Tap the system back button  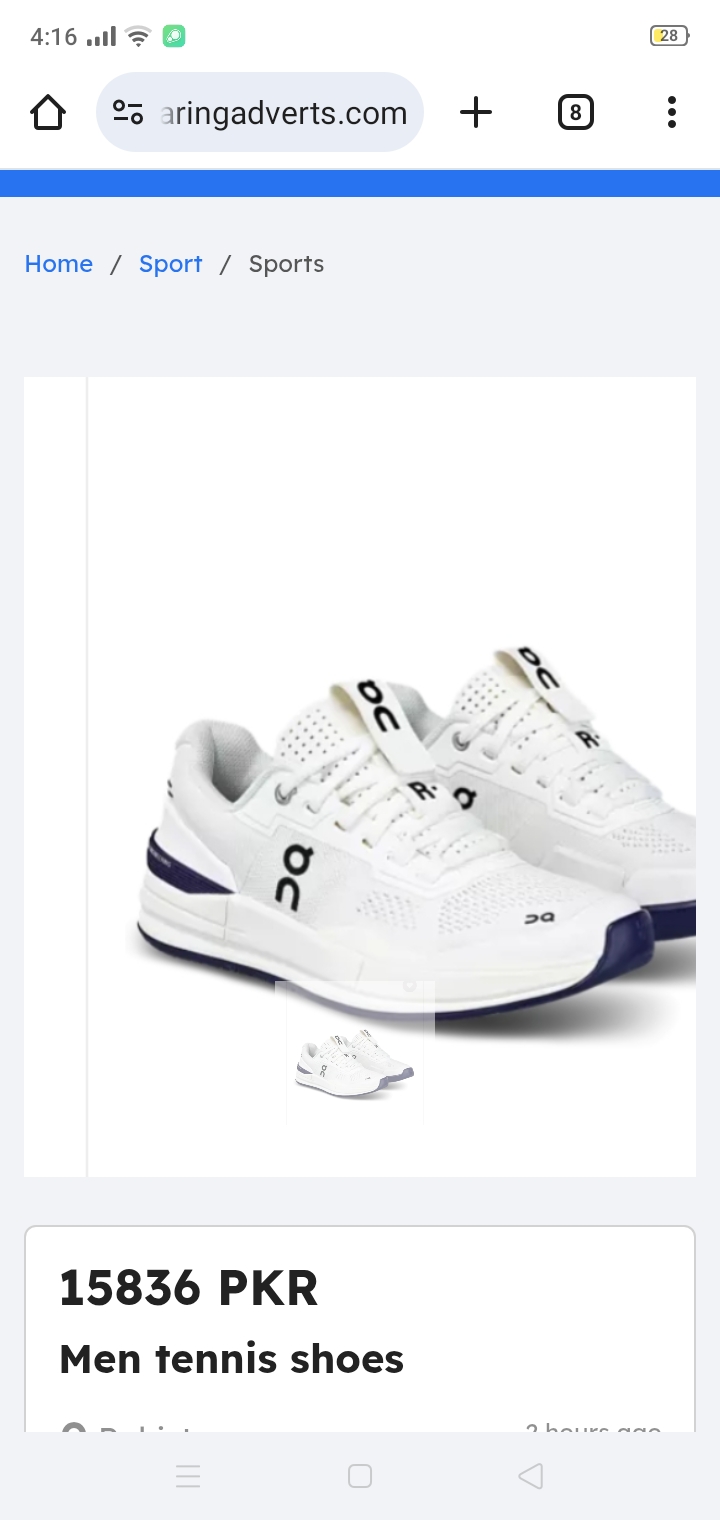coord(531,1476)
